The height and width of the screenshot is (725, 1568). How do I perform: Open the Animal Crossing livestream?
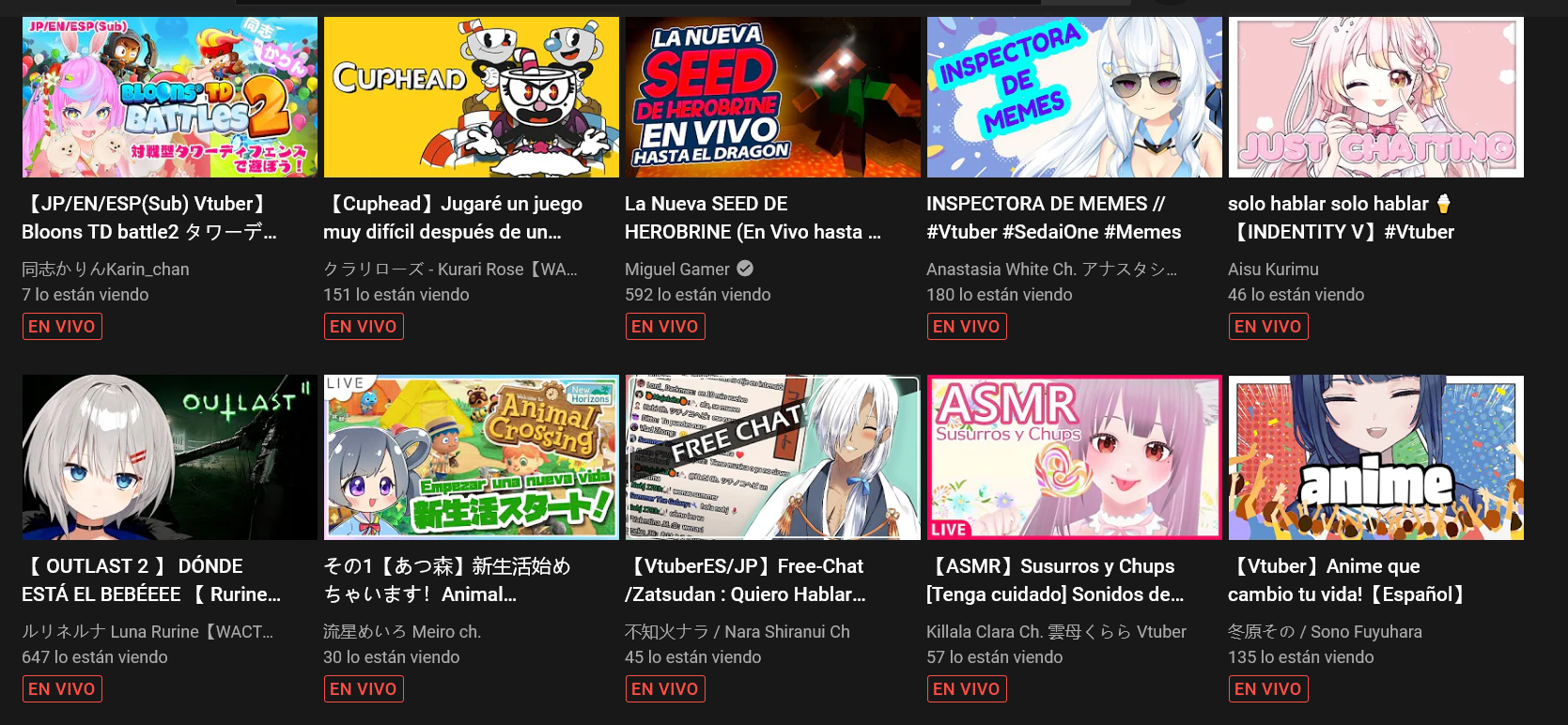tap(471, 458)
